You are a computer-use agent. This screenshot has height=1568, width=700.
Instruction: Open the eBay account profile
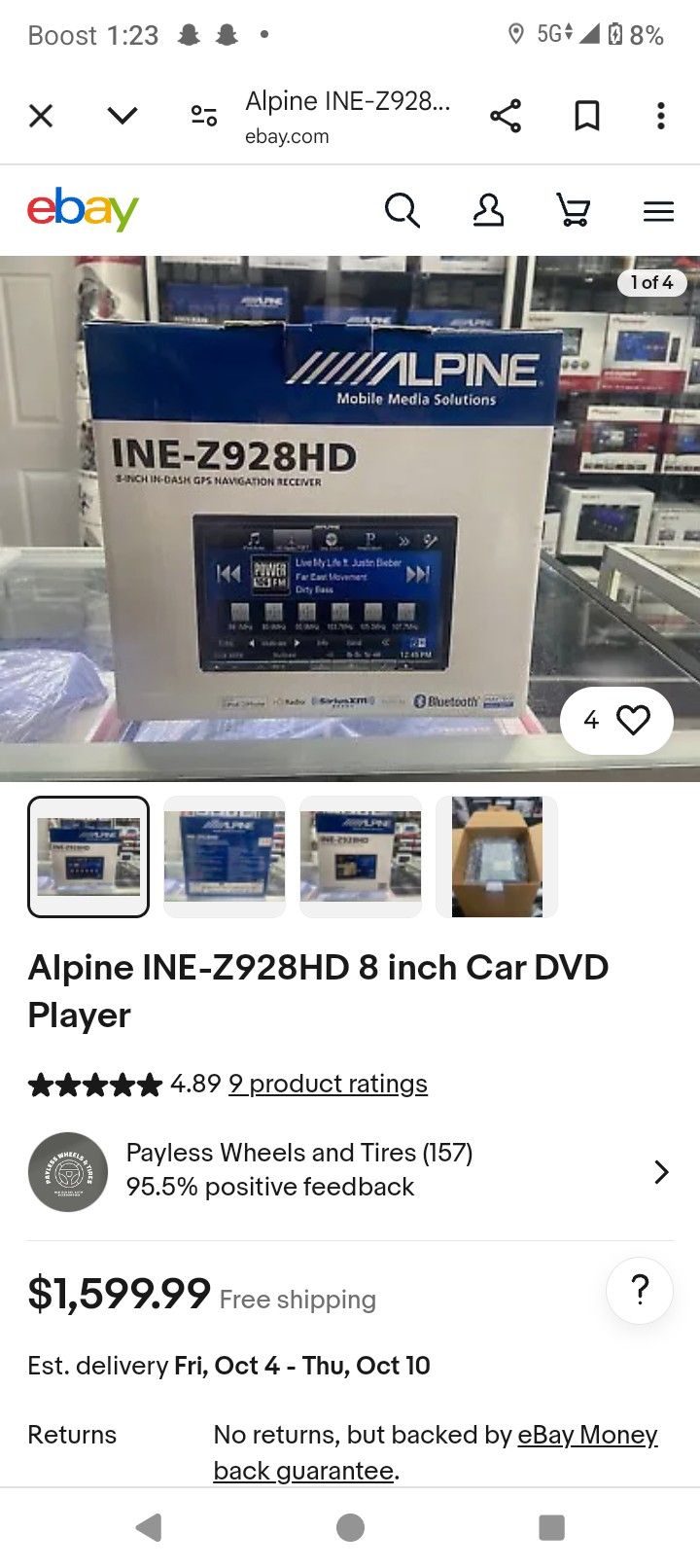(x=488, y=209)
